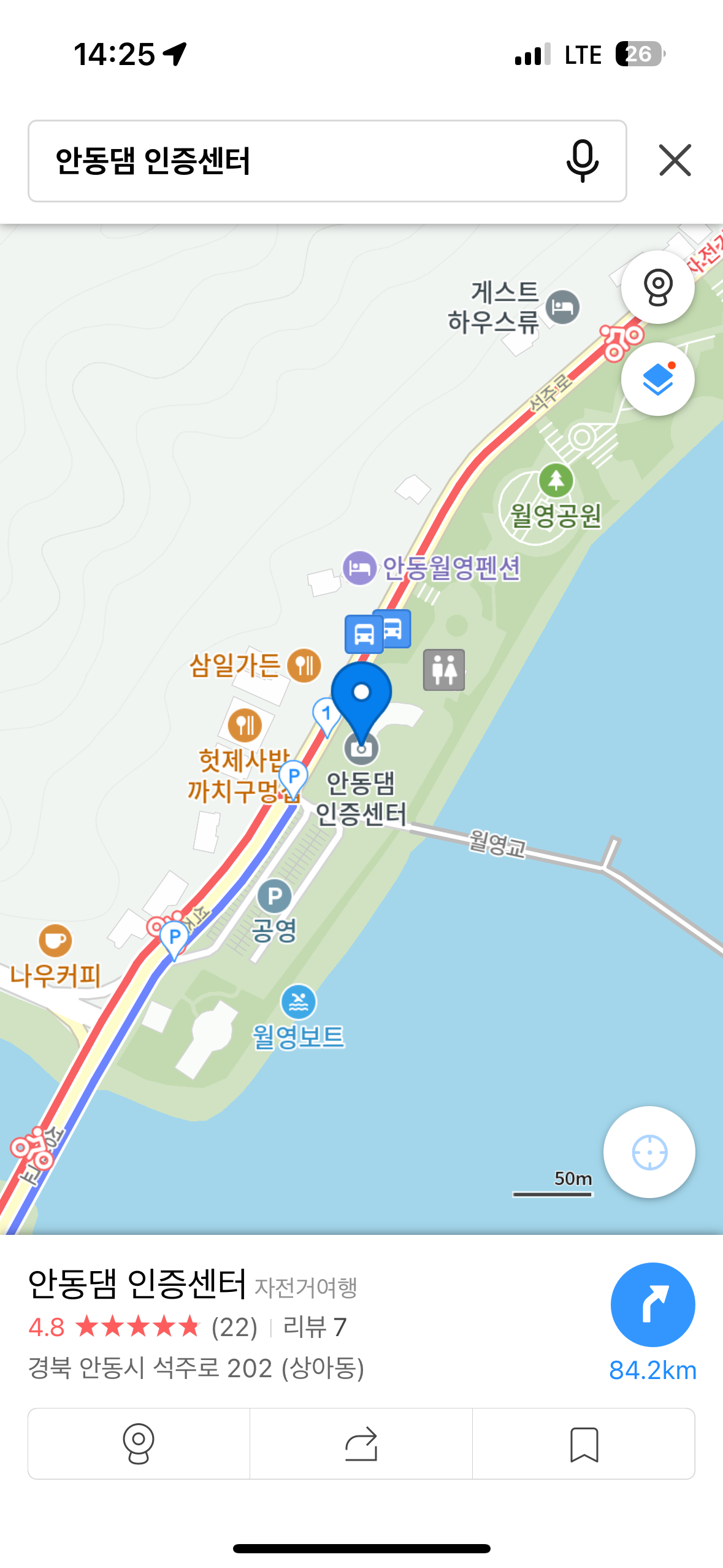Bookmark 안동댐 인증센터
The width and height of the screenshot is (723, 1568).
584,1443
